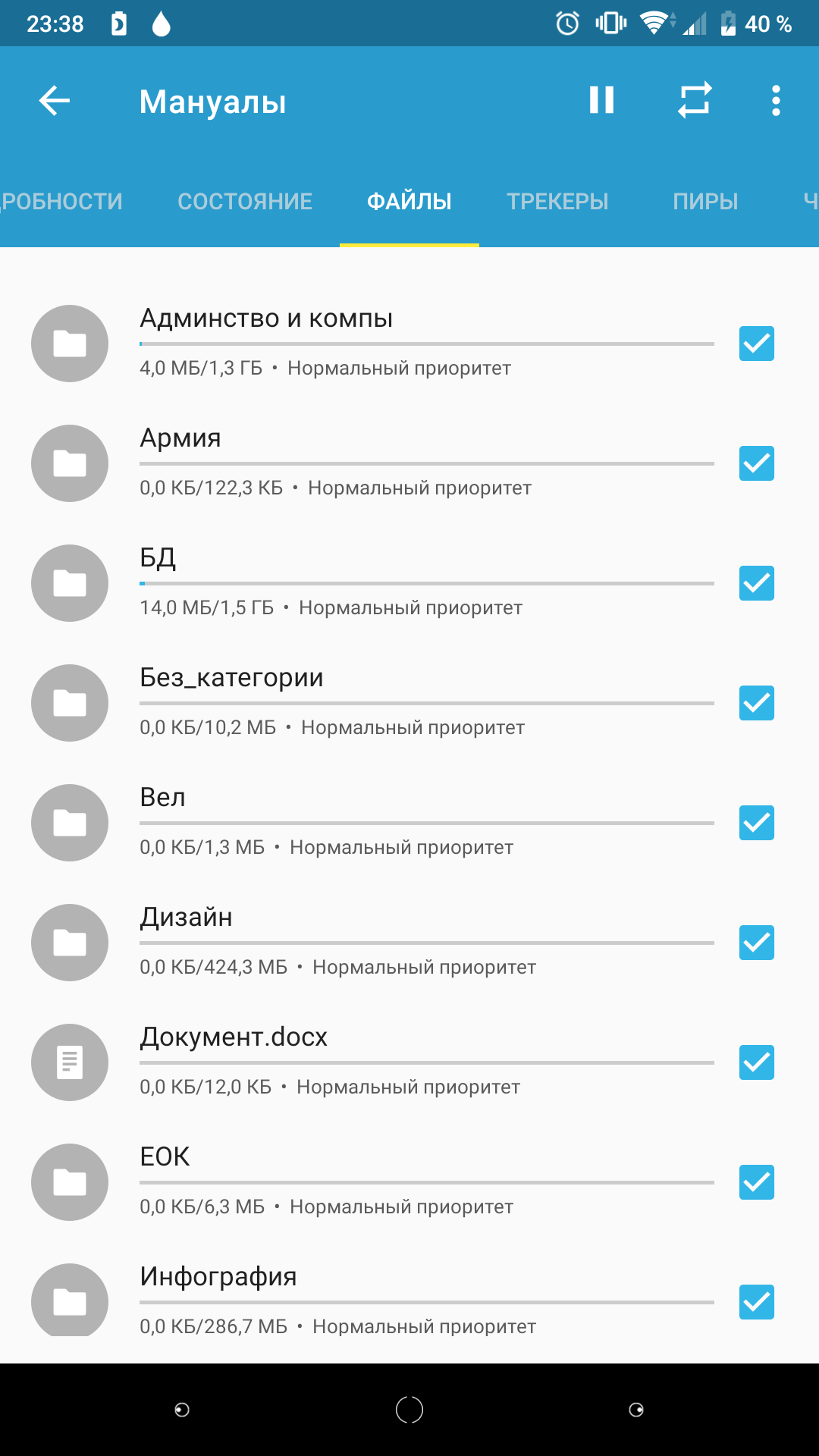Tap the repeat arrows icon in toolbar
The width and height of the screenshot is (819, 1456).
pyautogui.click(x=695, y=100)
